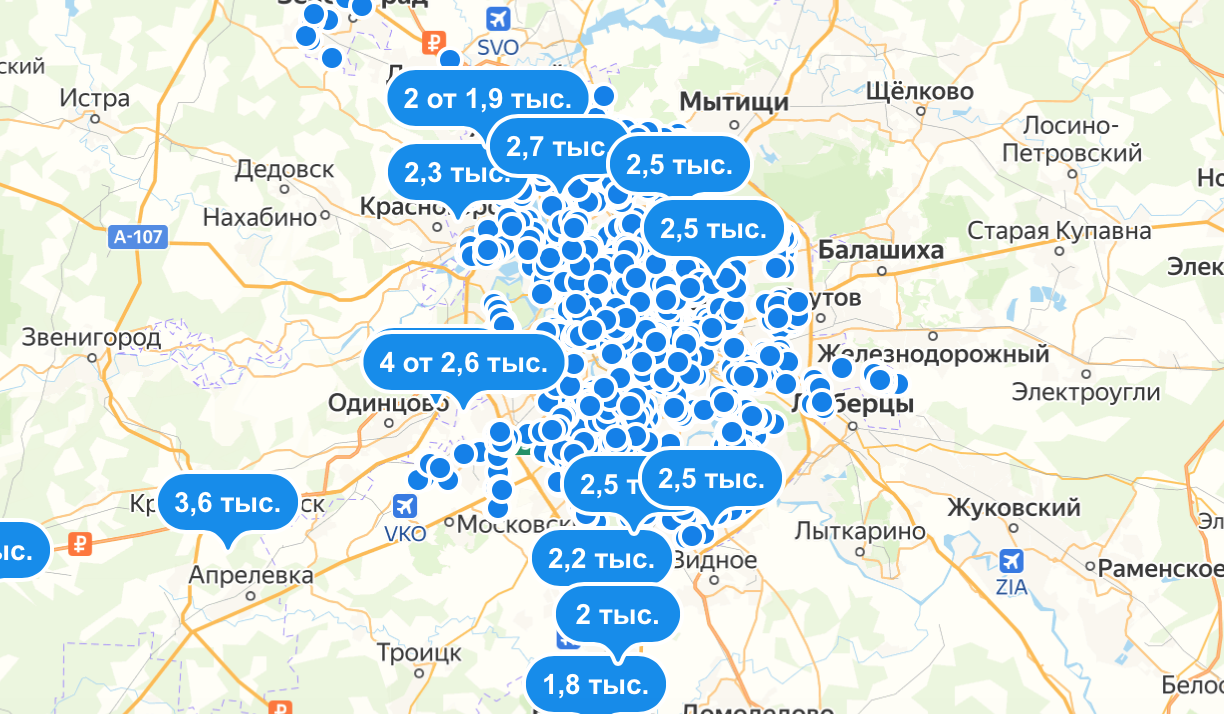1224x714 pixels.
Task: Open the 2,2 тыс. price marker
Action: (600, 558)
